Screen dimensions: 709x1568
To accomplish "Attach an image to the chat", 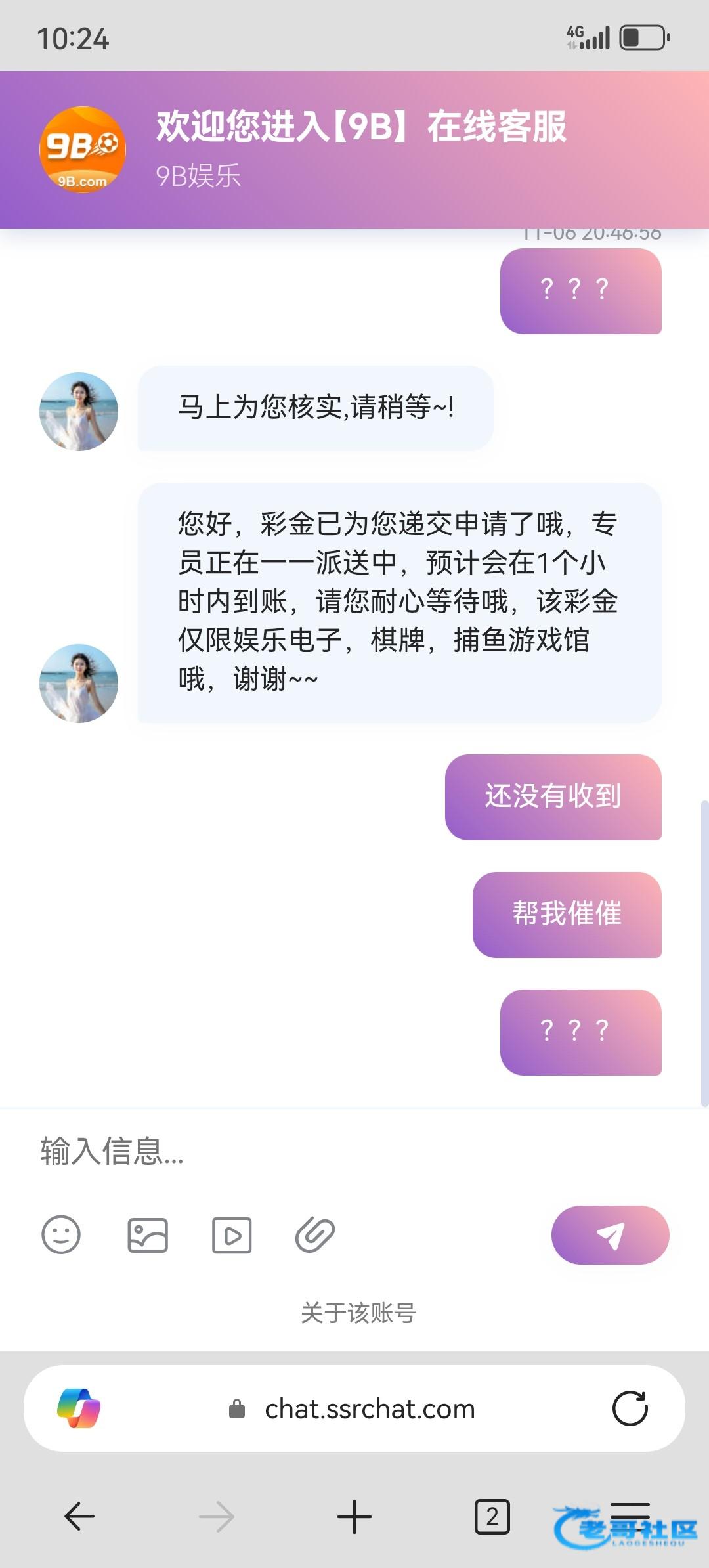I will [x=148, y=1235].
